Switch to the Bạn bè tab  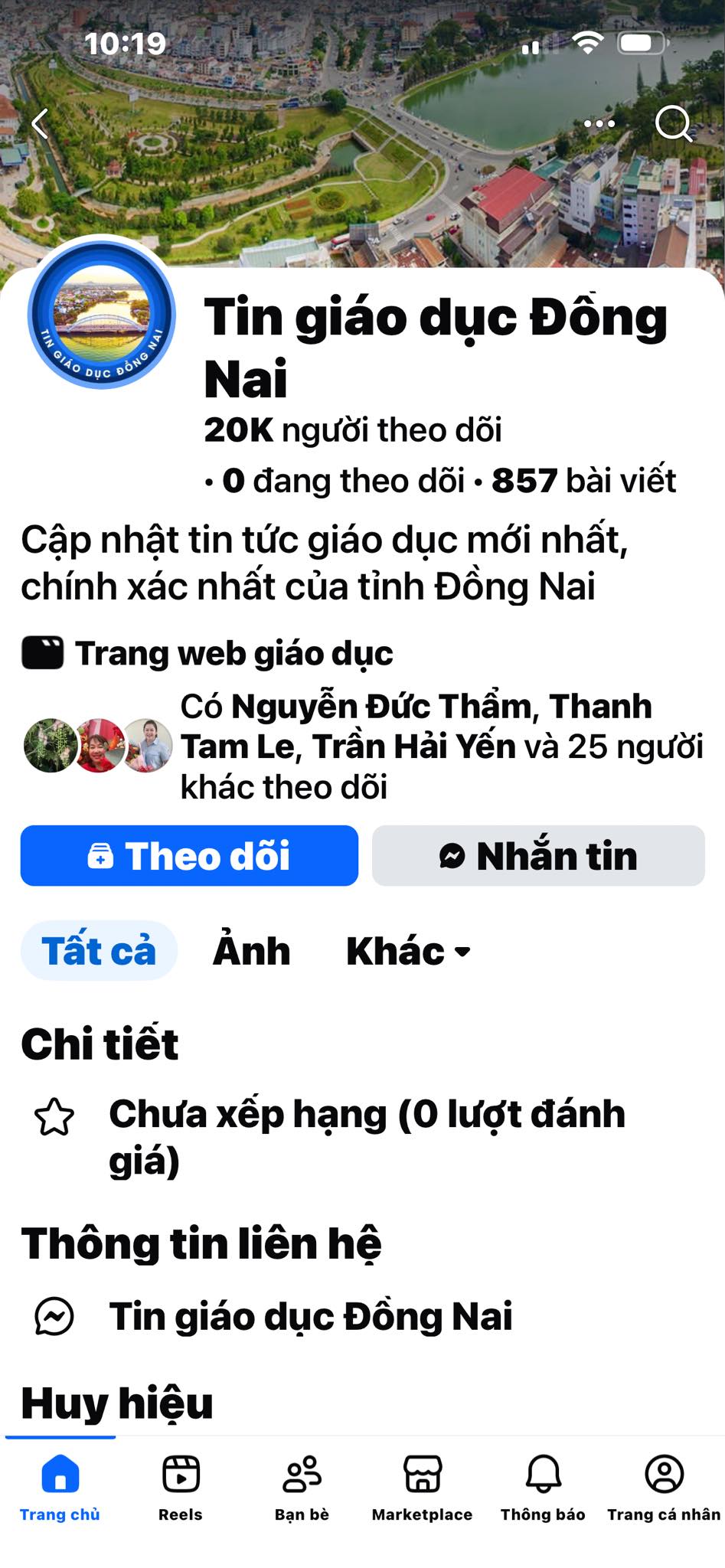tap(302, 1487)
